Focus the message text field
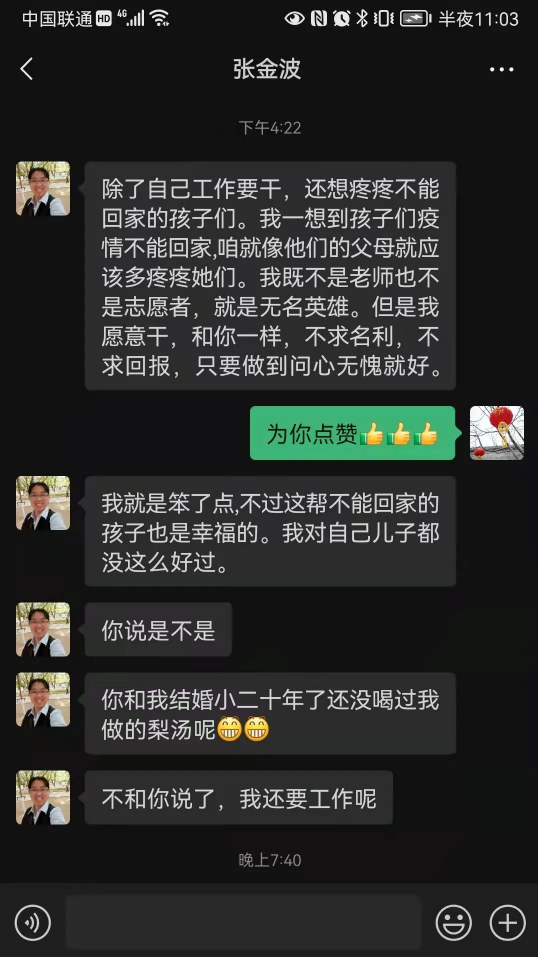The height and width of the screenshot is (957, 538). [x=243, y=923]
